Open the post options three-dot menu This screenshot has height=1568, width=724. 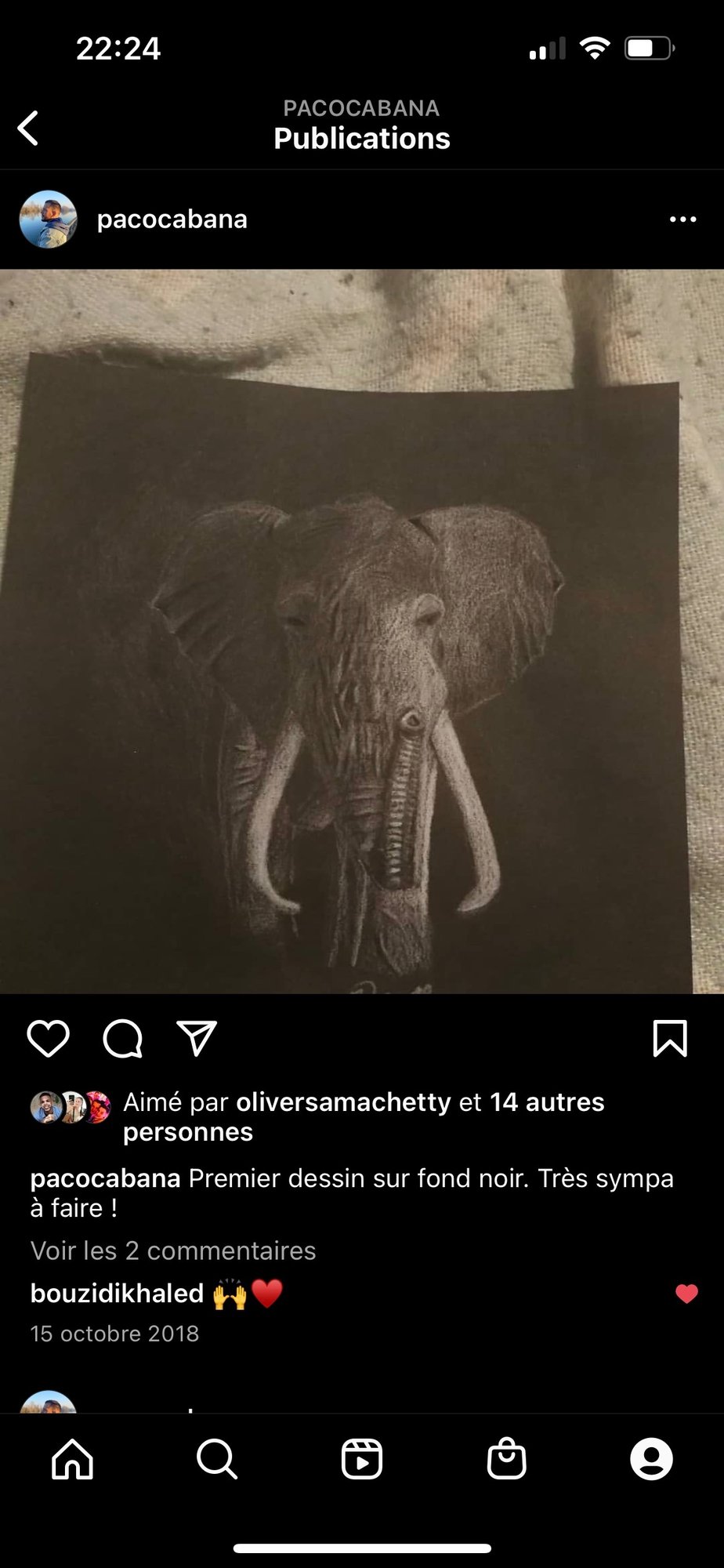click(682, 220)
